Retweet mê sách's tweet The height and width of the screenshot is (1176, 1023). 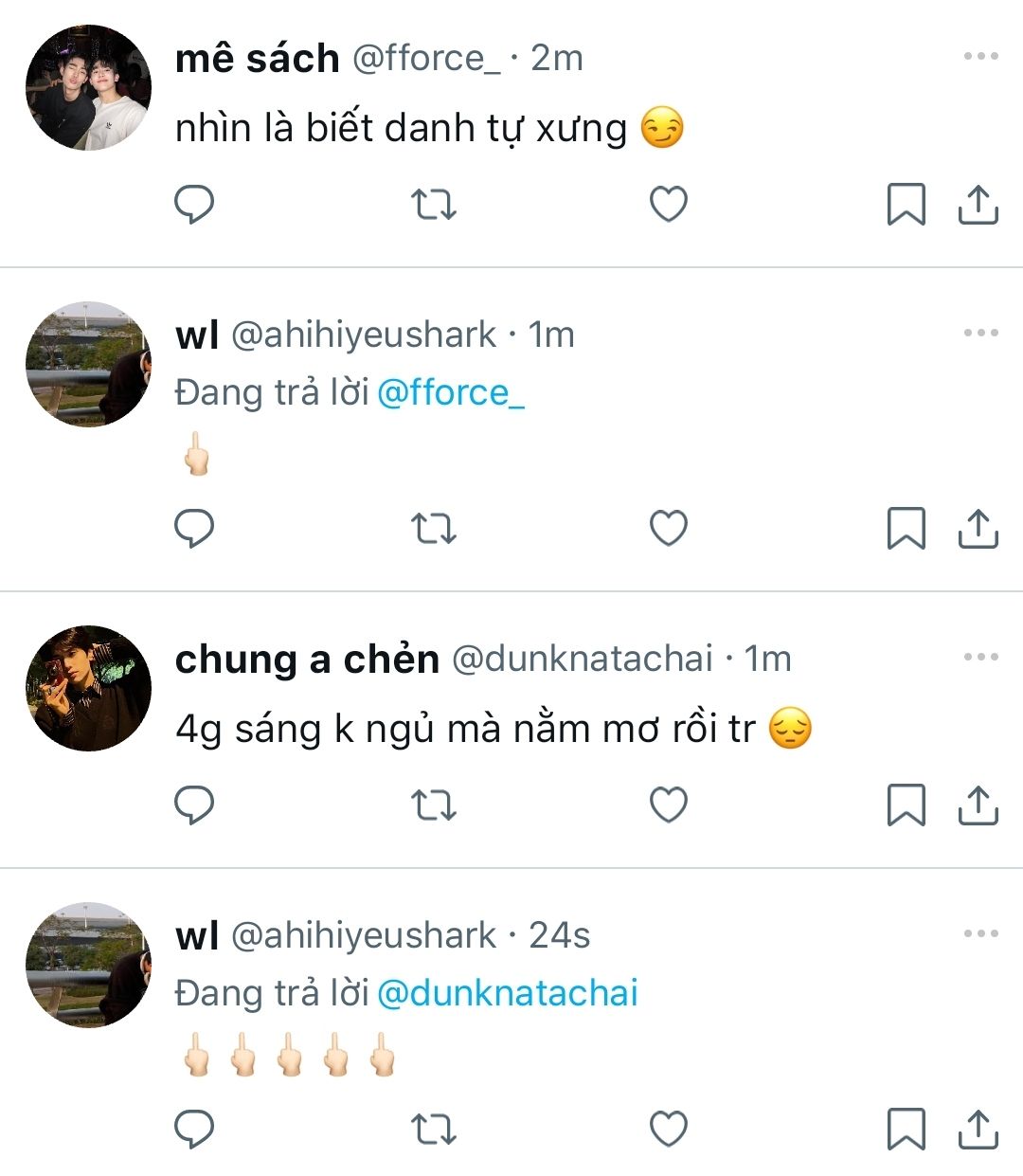click(434, 204)
